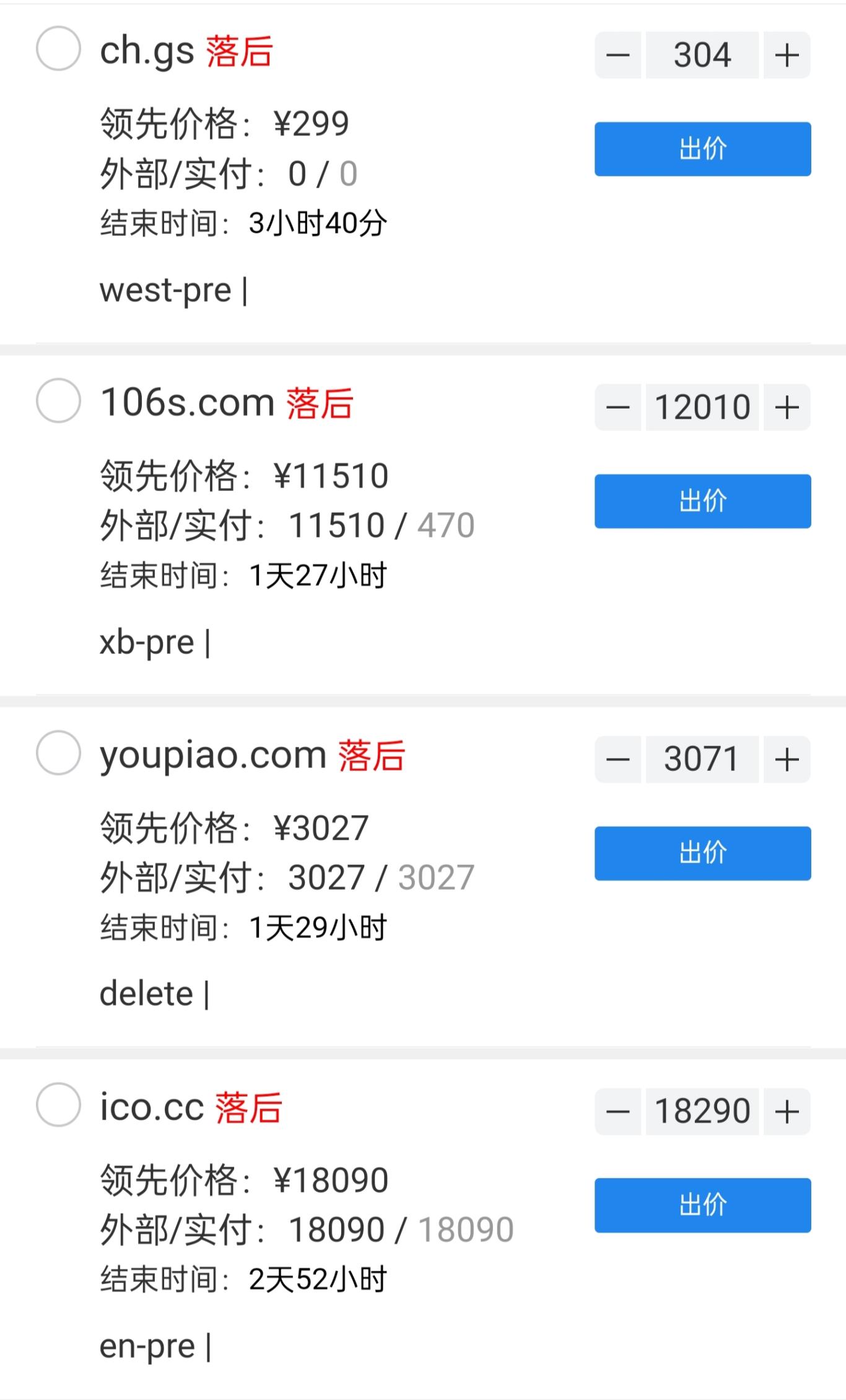The height and width of the screenshot is (1400, 846).
Task: Increase the 106s.com bid amount
Action: pos(787,407)
